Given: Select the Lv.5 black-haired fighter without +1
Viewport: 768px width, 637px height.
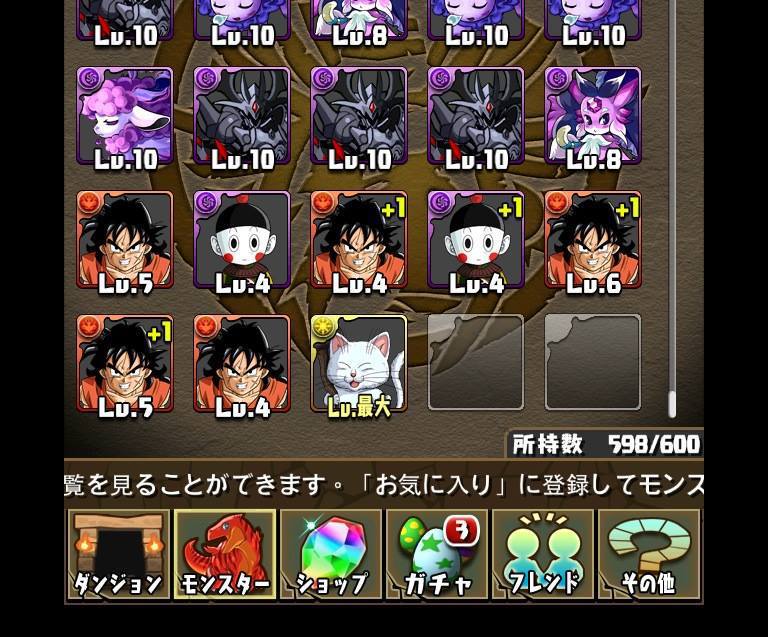Looking at the screenshot, I should coord(125,240).
